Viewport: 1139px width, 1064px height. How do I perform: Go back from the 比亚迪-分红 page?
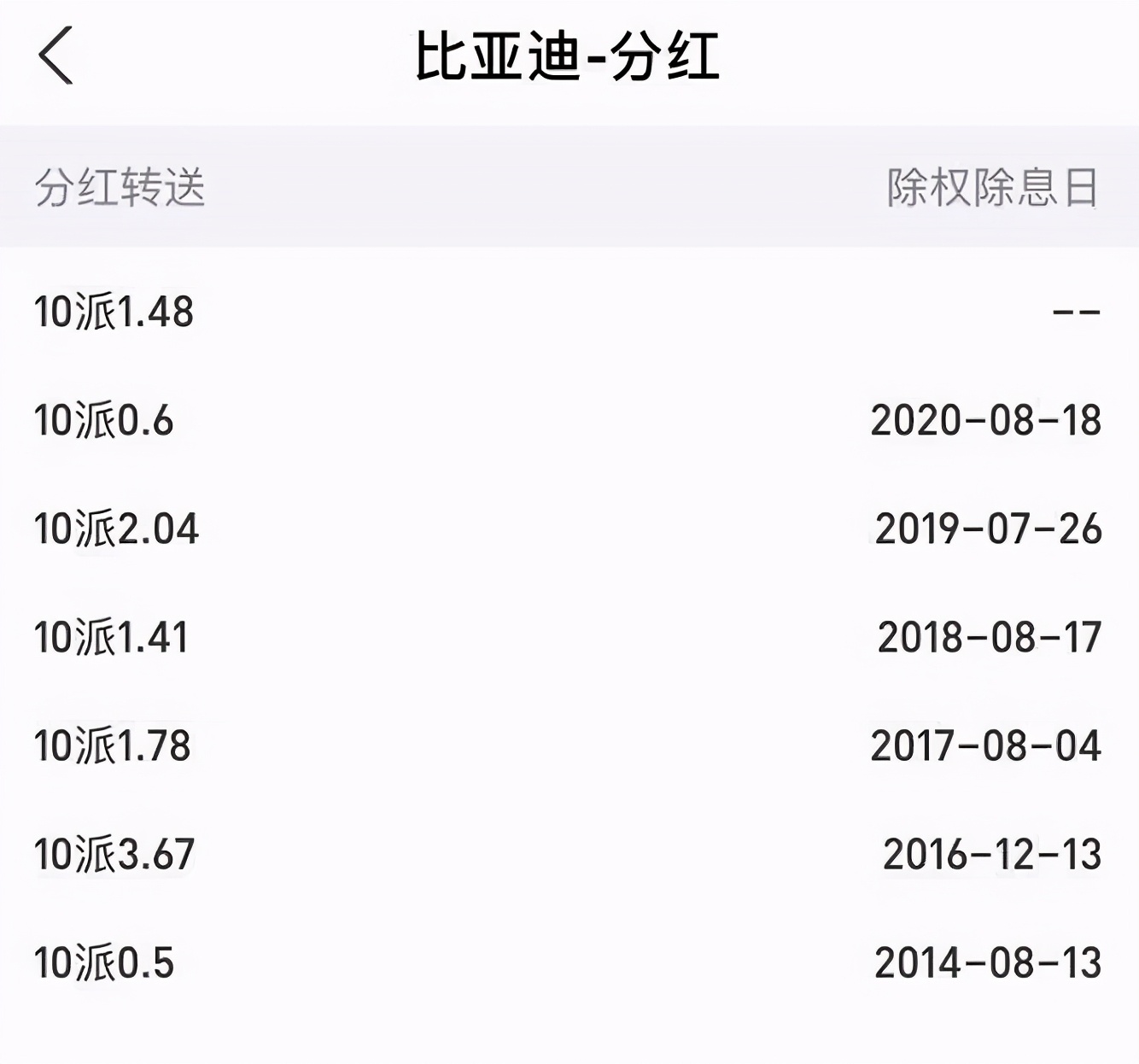point(56,56)
